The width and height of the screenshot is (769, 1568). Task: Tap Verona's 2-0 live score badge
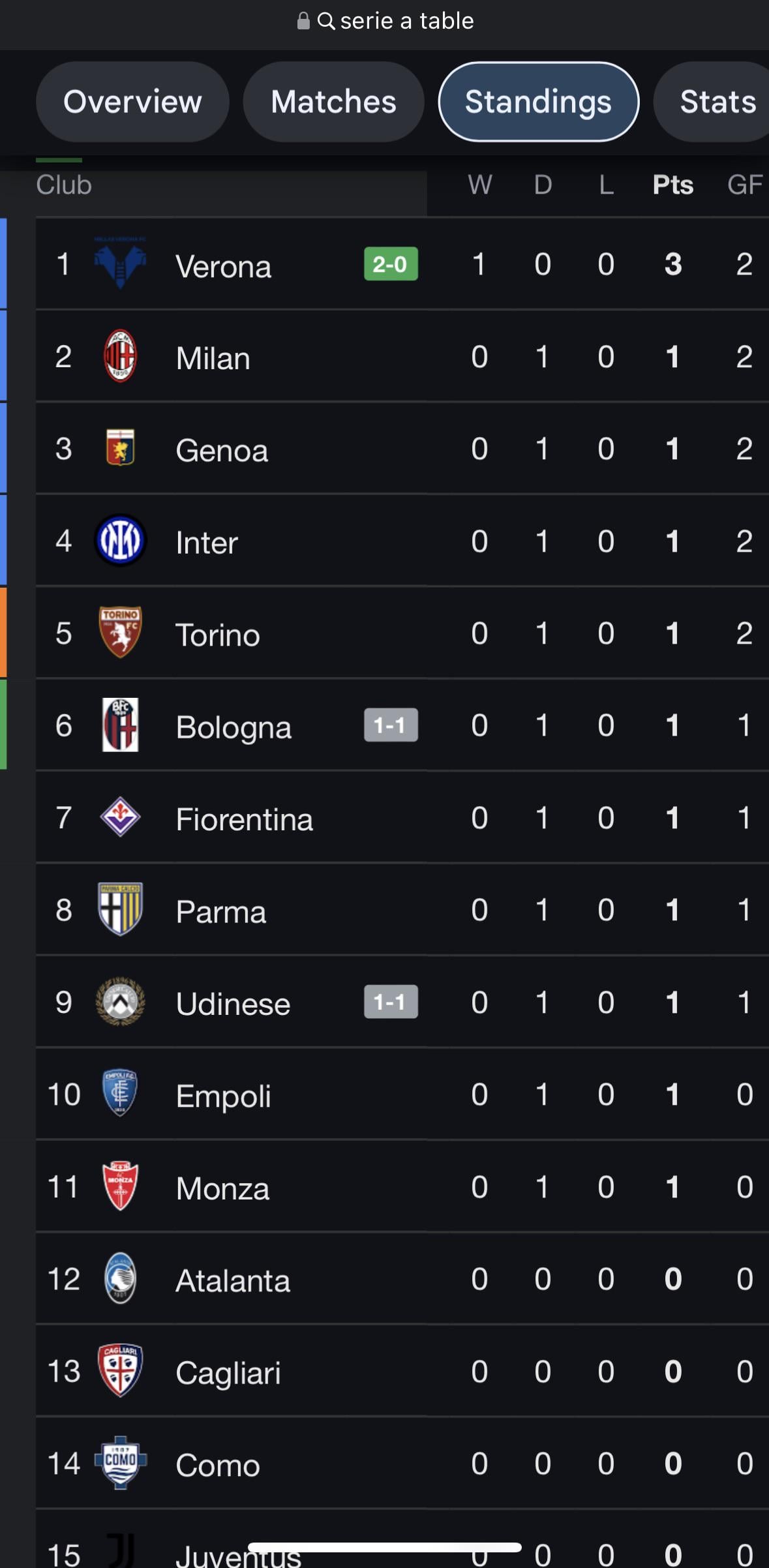[x=391, y=264]
